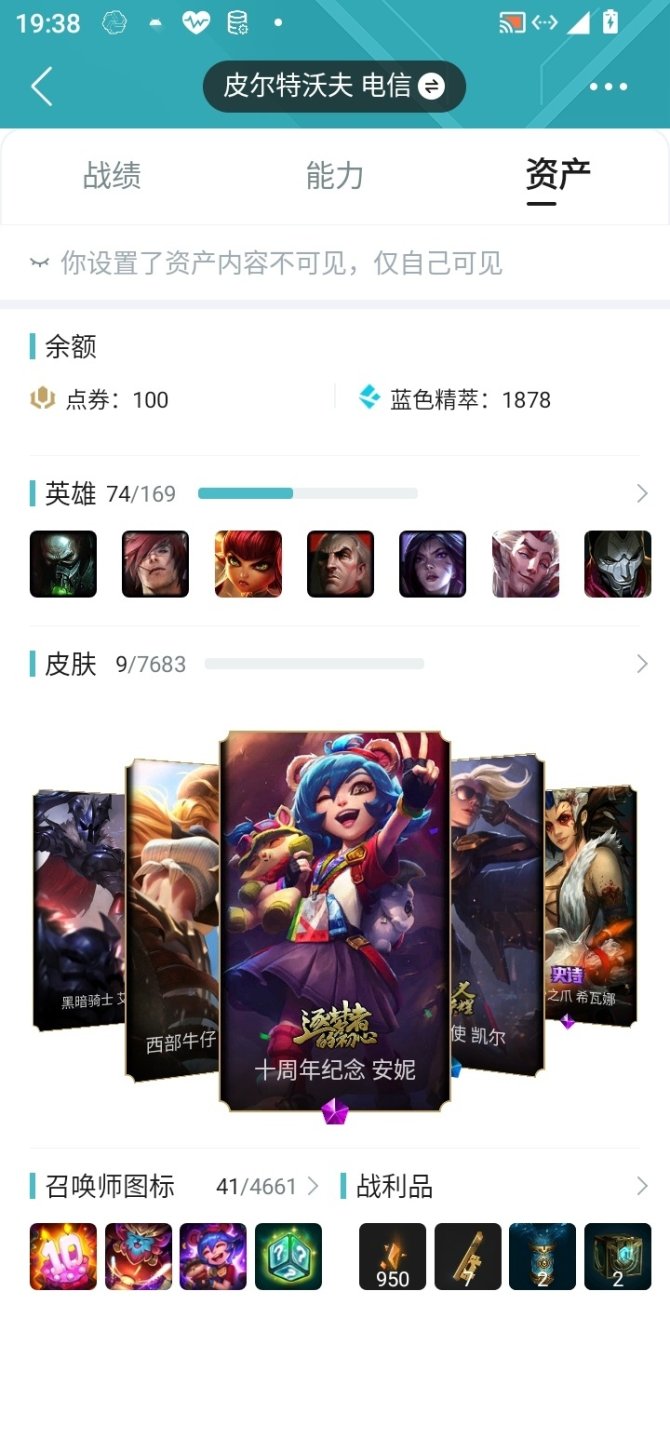This screenshot has height=1439, width=670.
Task: Switch to the 战绩 tab
Action: click(112, 176)
